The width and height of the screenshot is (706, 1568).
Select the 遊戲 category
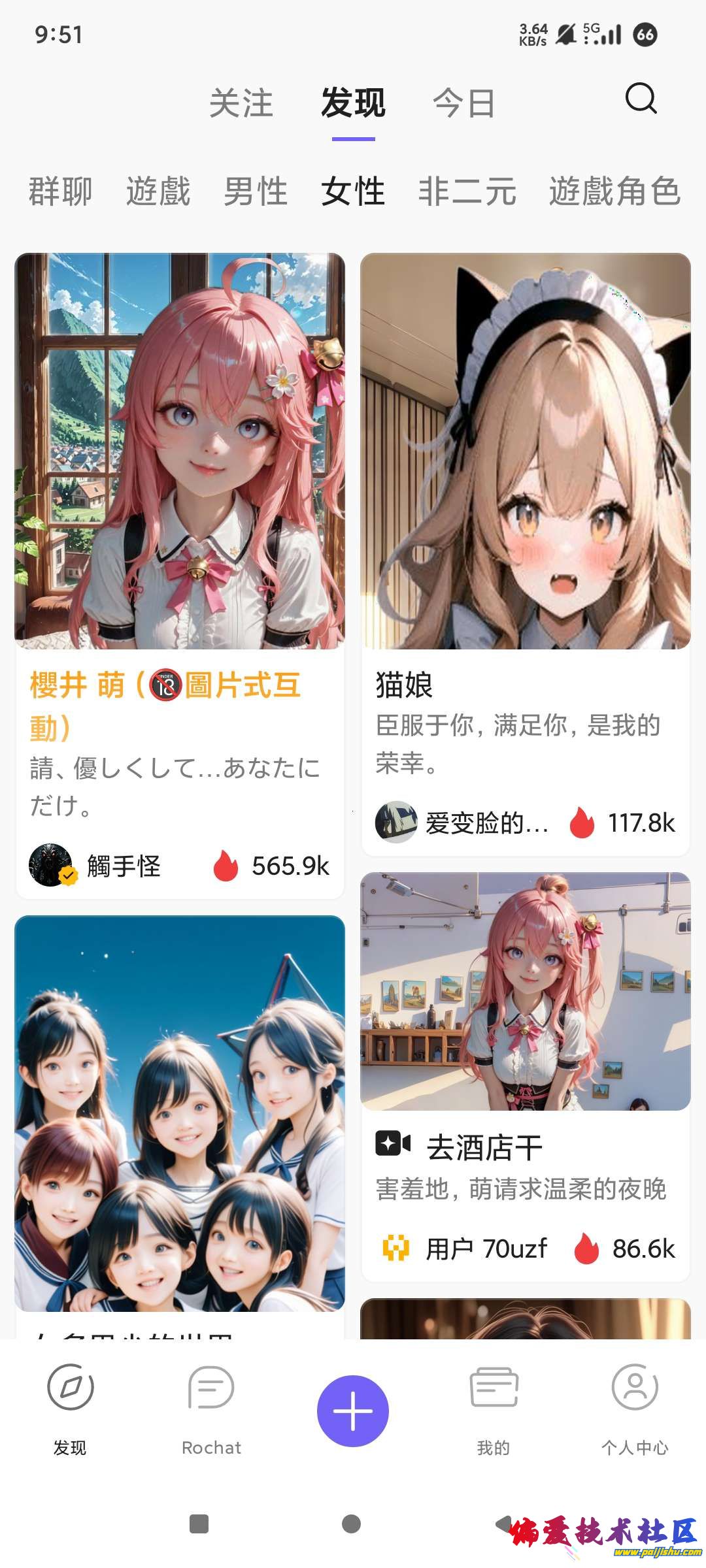click(158, 191)
